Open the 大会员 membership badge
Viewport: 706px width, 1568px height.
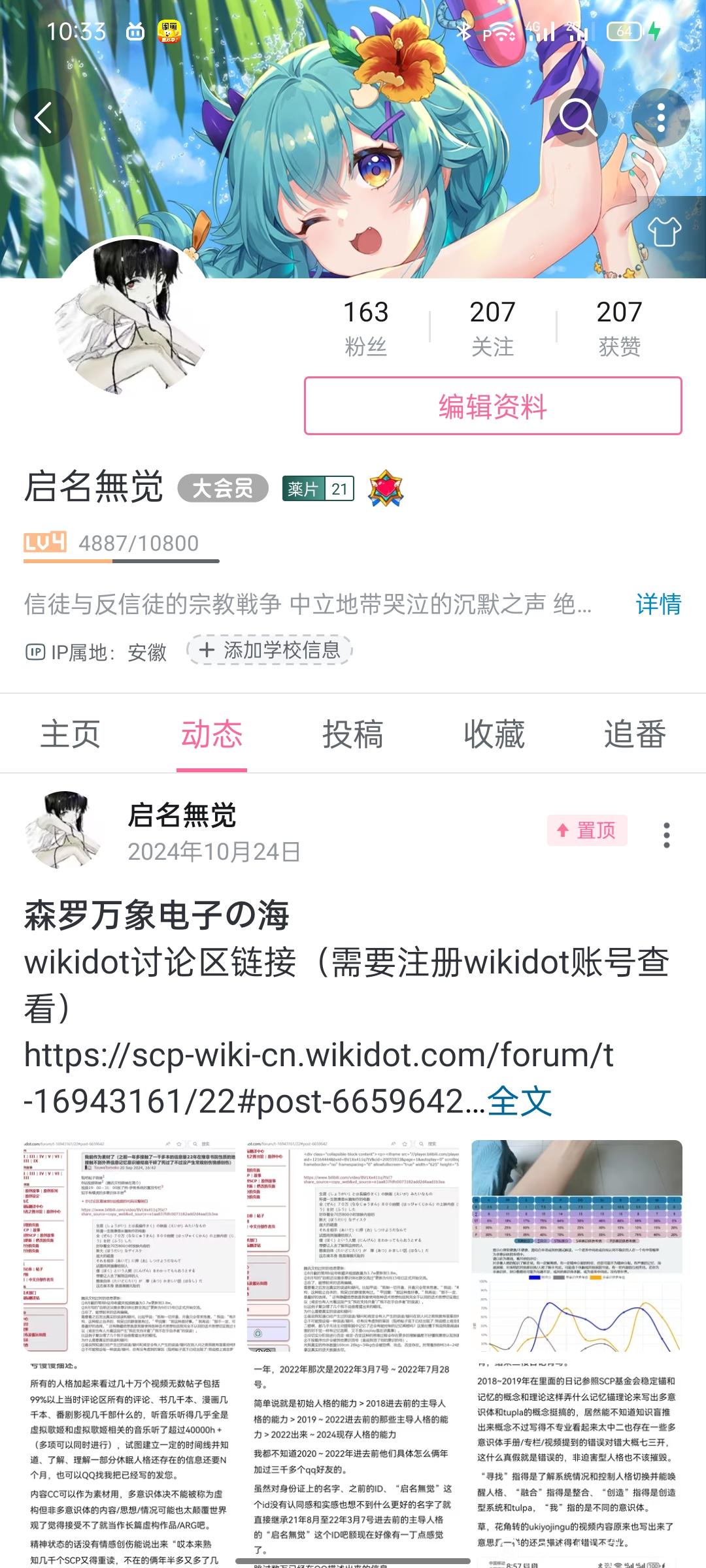(223, 488)
